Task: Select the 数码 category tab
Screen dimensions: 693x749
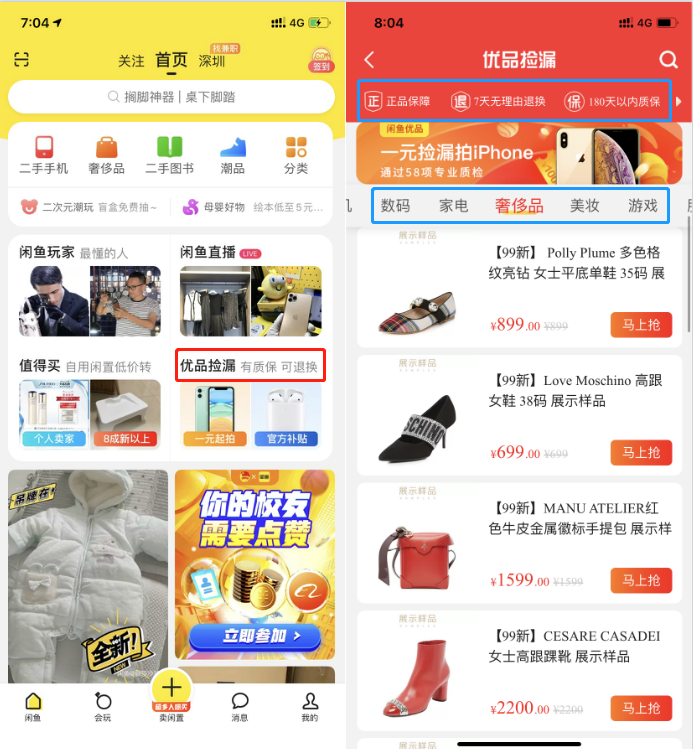Action: [x=396, y=206]
